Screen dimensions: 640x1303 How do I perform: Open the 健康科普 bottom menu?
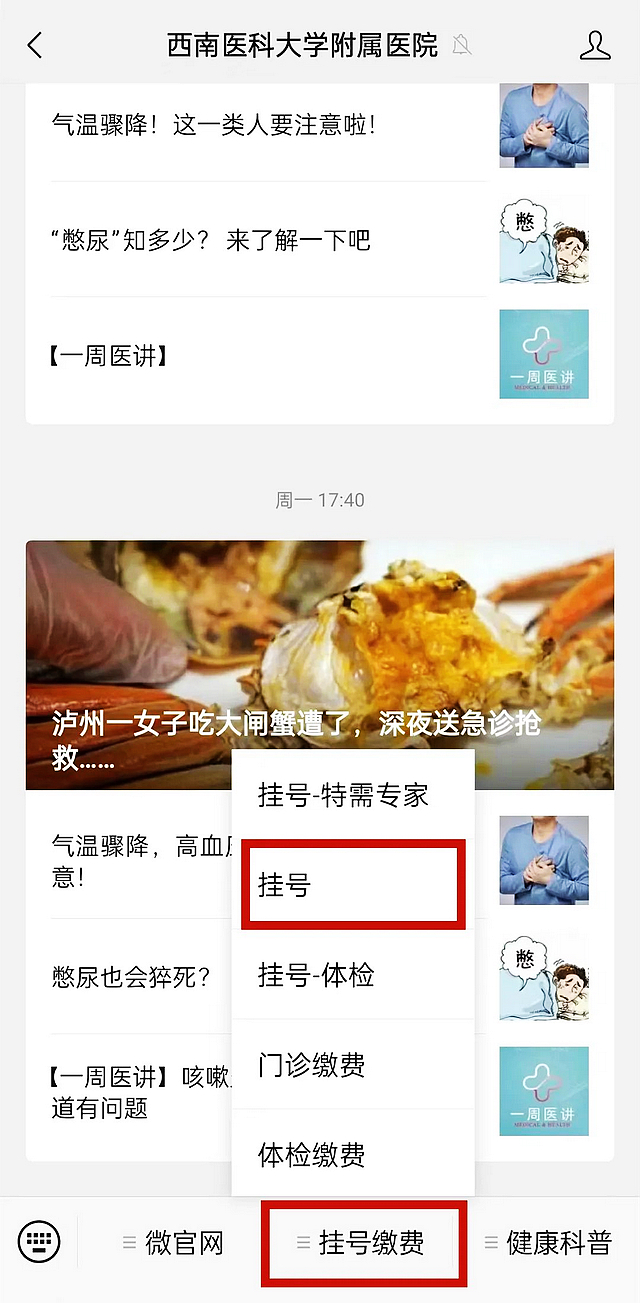(x=548, y=1243)
